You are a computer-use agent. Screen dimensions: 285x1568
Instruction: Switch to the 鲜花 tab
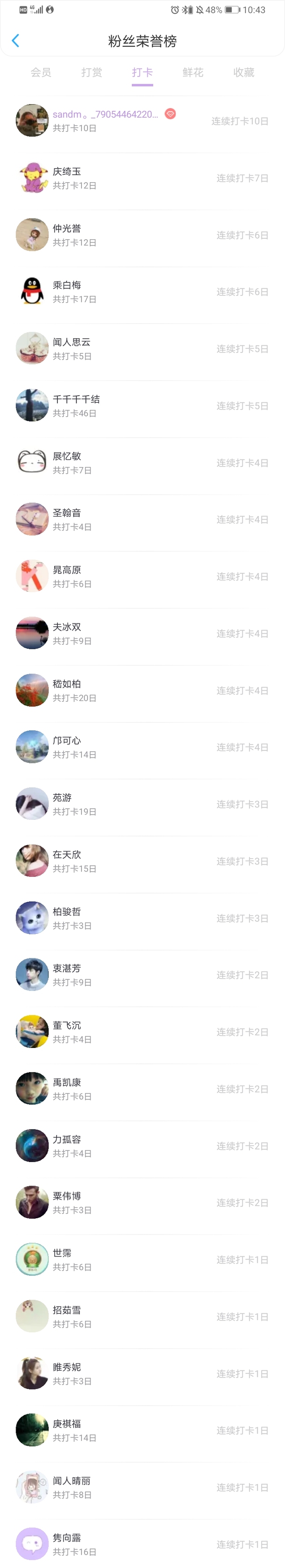192,73
